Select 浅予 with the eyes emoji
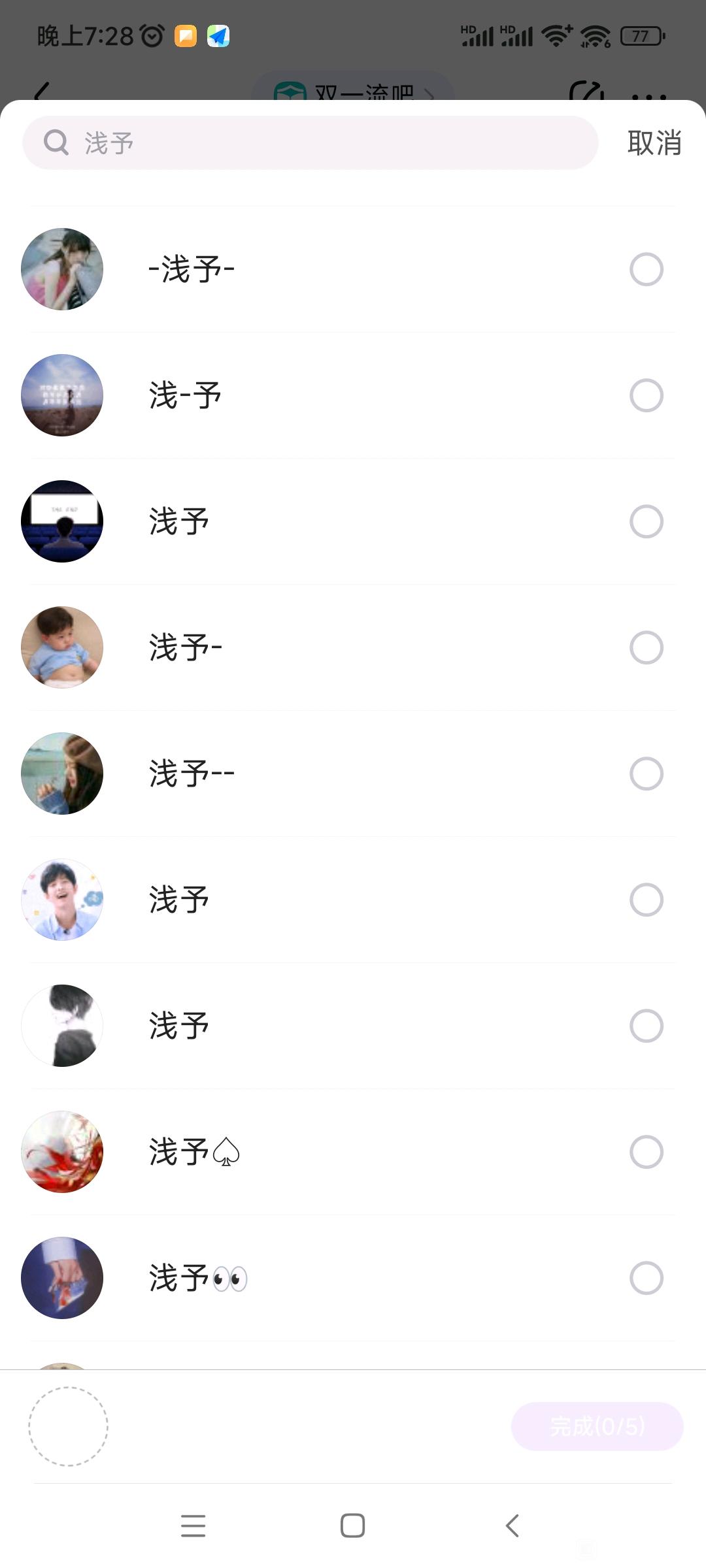 (646, 1278)
